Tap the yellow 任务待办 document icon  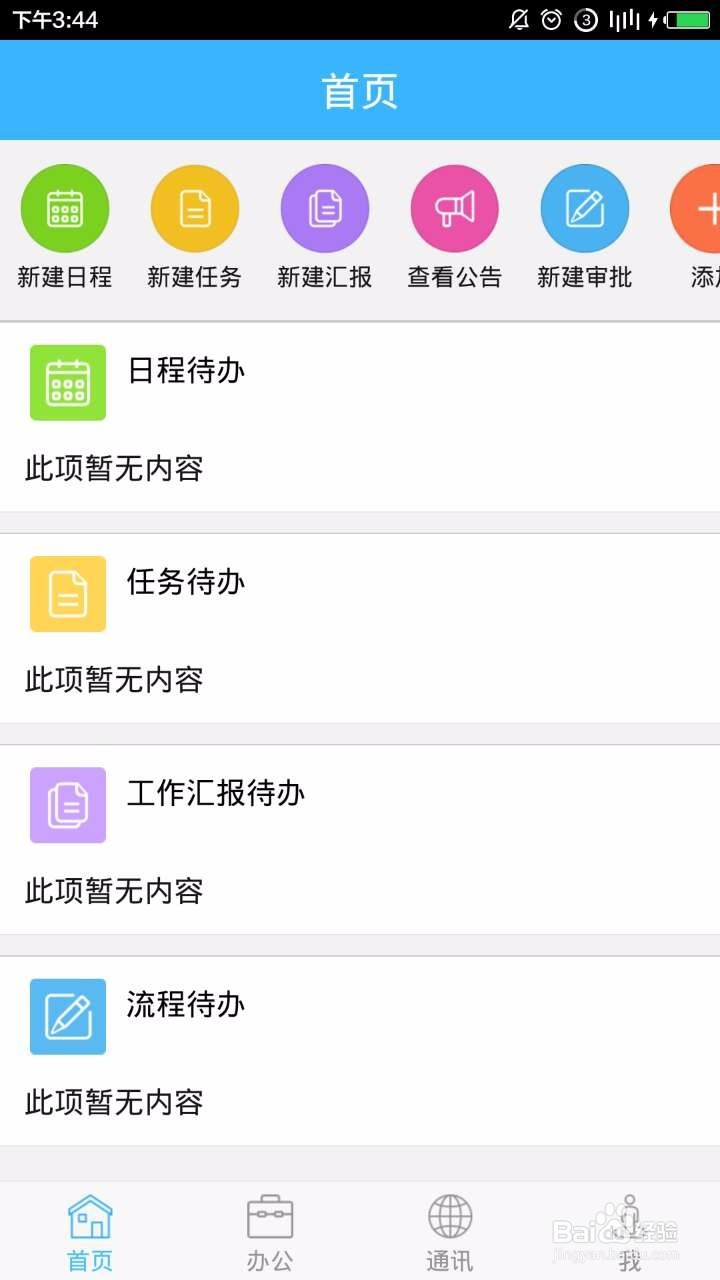pos(67,593)
